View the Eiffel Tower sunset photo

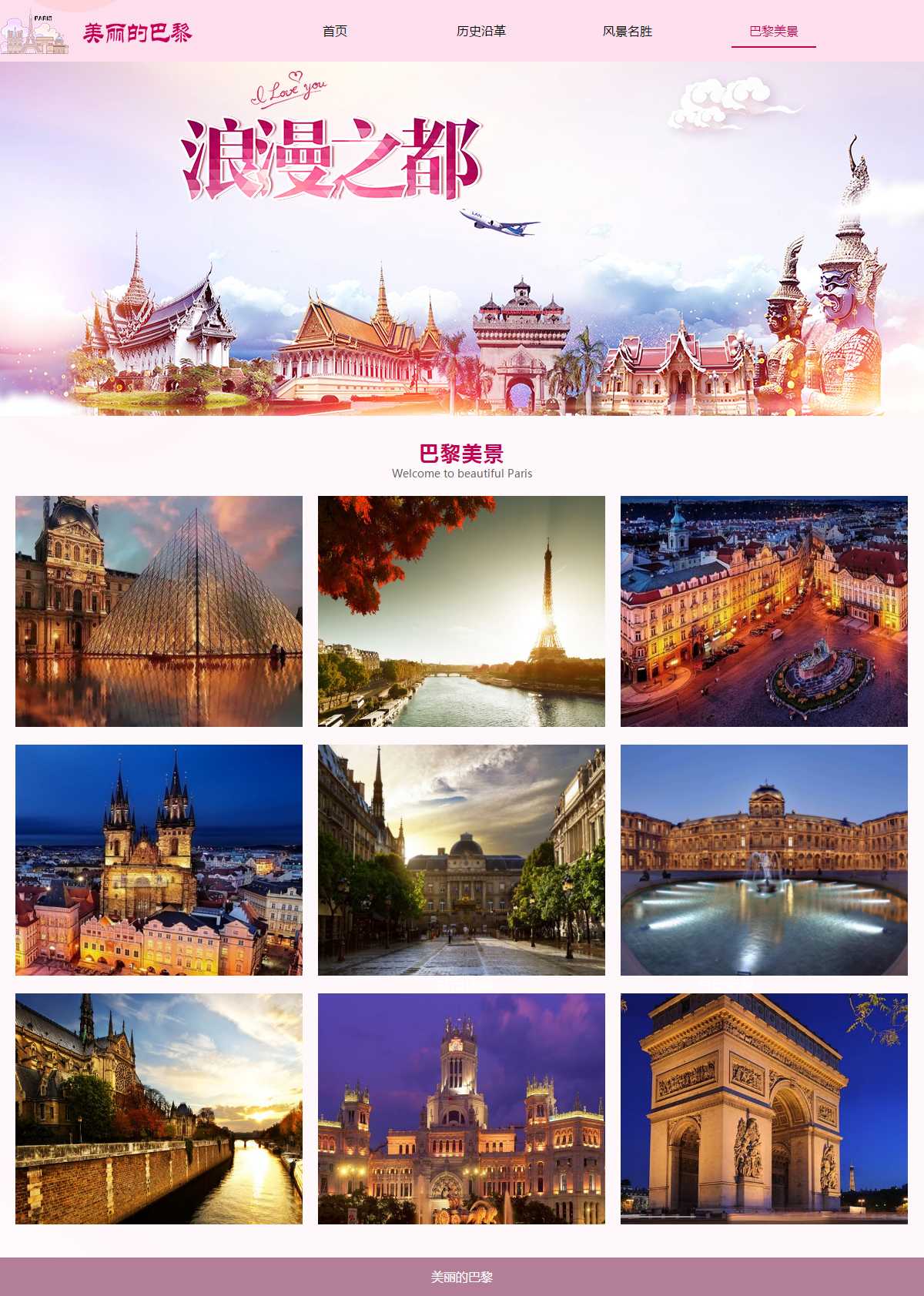coord(461,611)
